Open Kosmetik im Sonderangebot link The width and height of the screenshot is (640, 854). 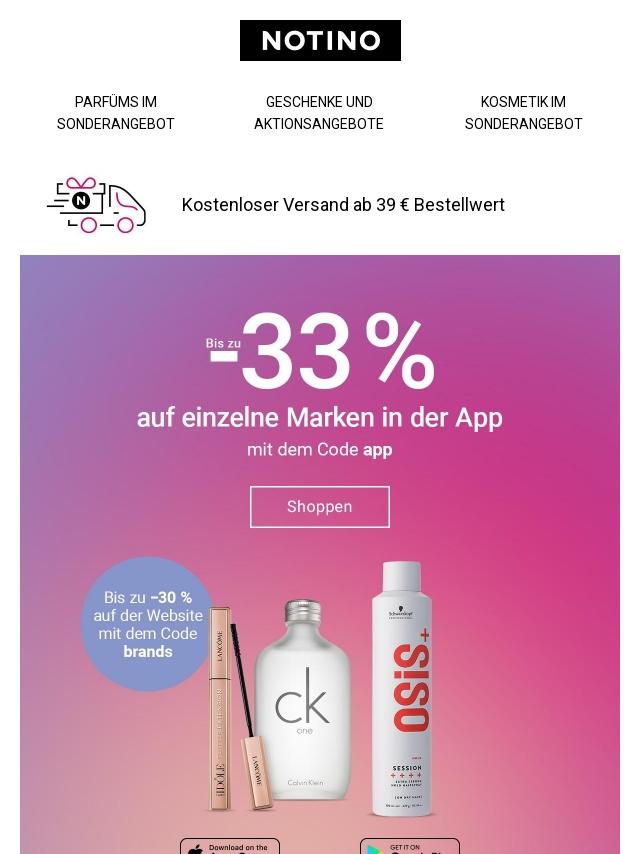[x=523, y=113]
